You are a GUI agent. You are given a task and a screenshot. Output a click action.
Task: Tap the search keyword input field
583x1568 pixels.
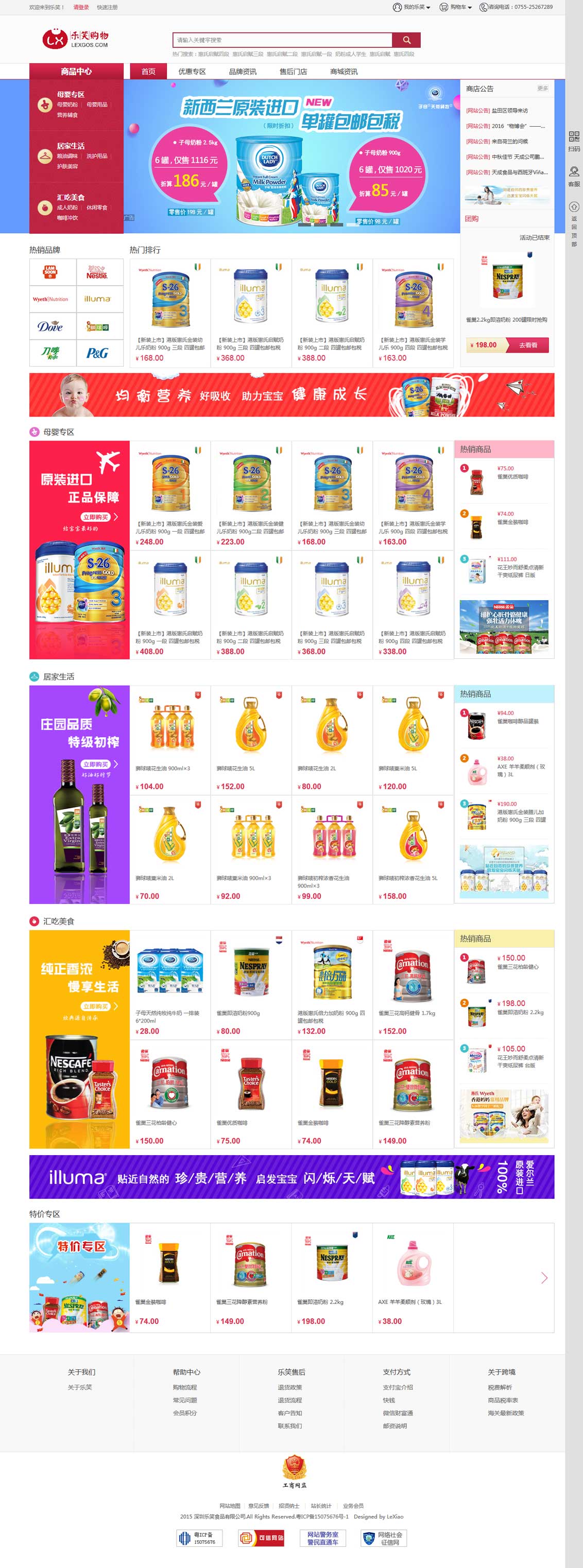tap(282, 40)
